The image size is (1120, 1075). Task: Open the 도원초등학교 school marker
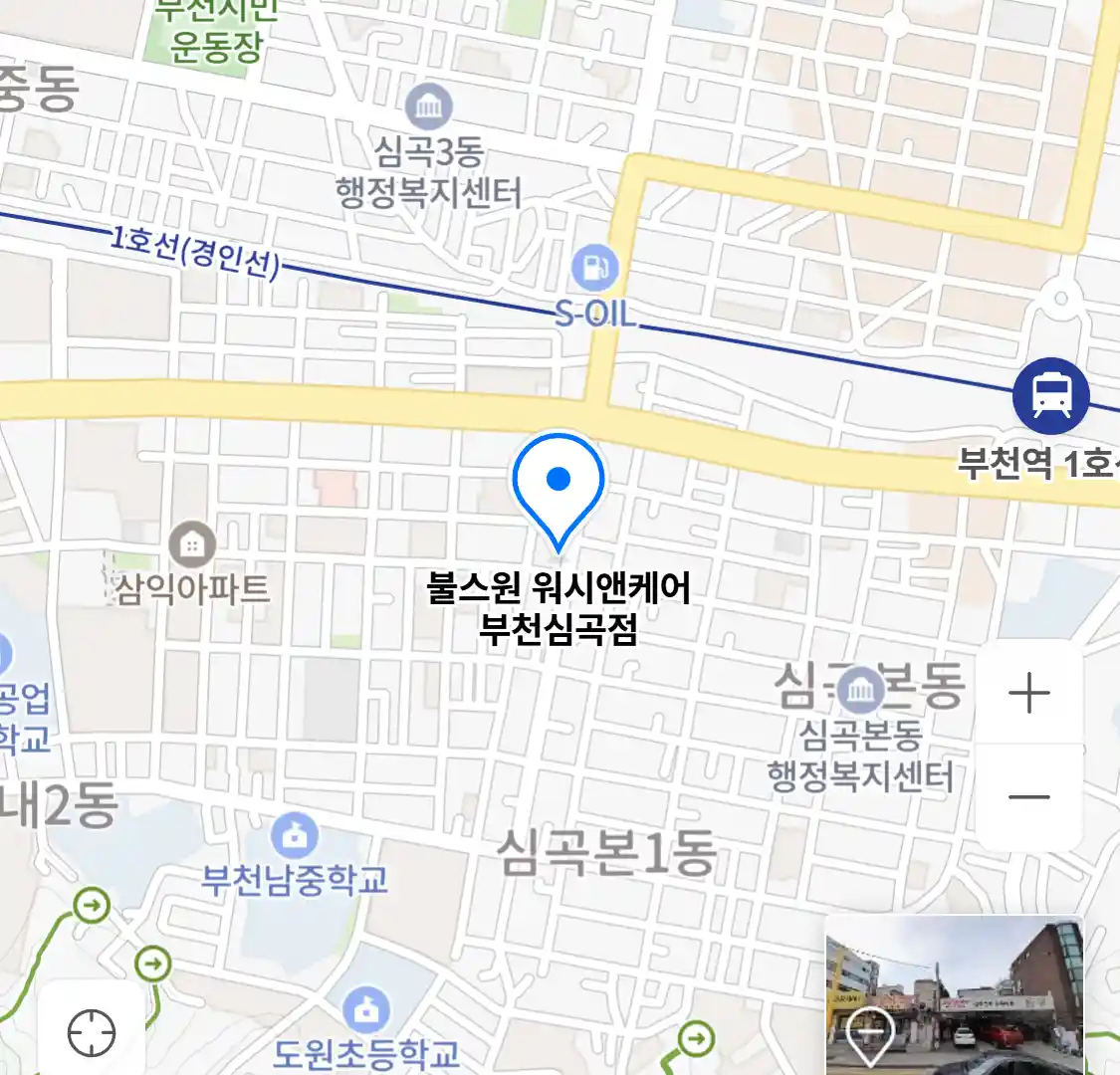click(x=366, y=1009)
